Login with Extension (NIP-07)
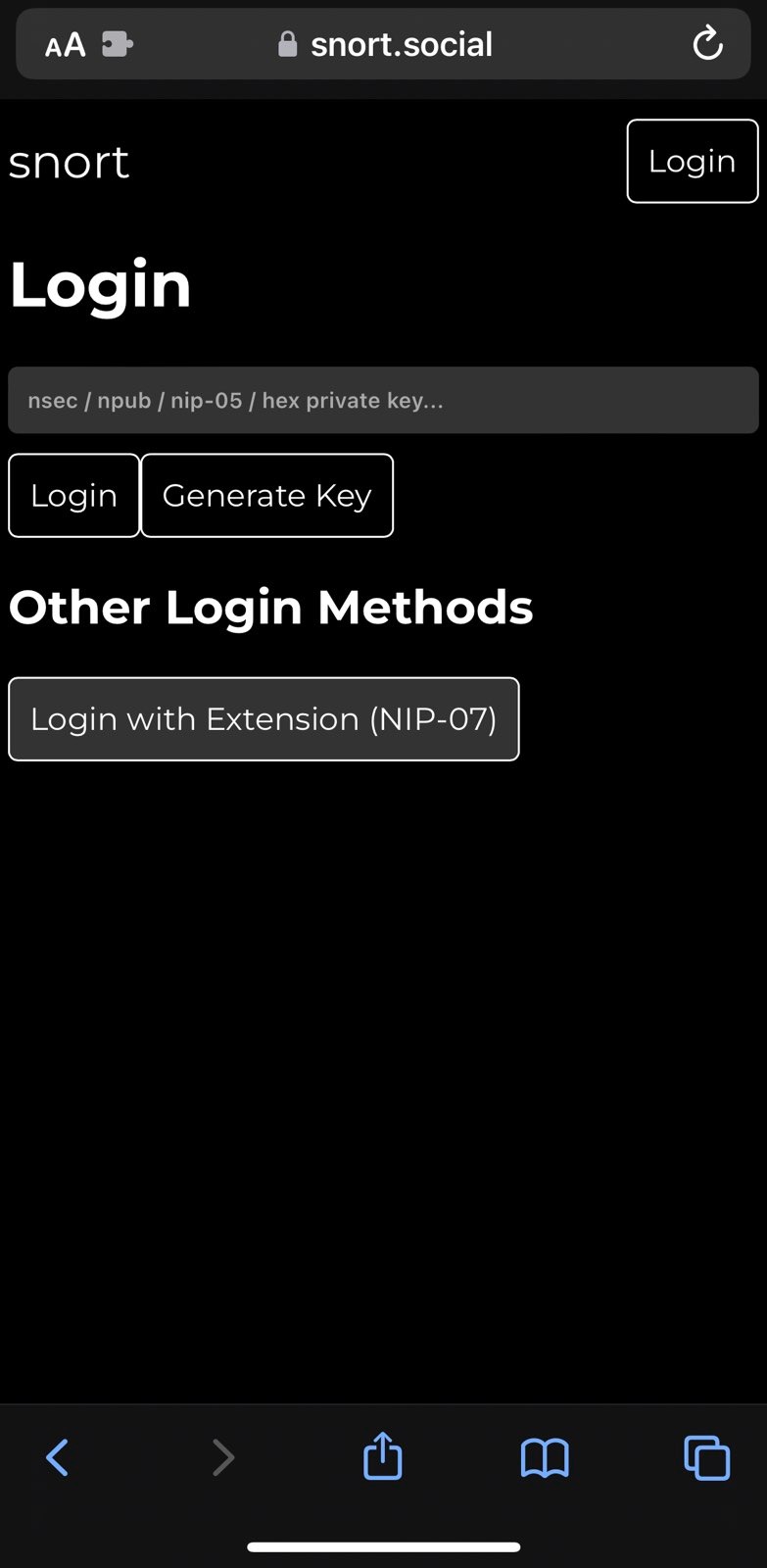The image size is (767, 1568). [x=264, y=719]
